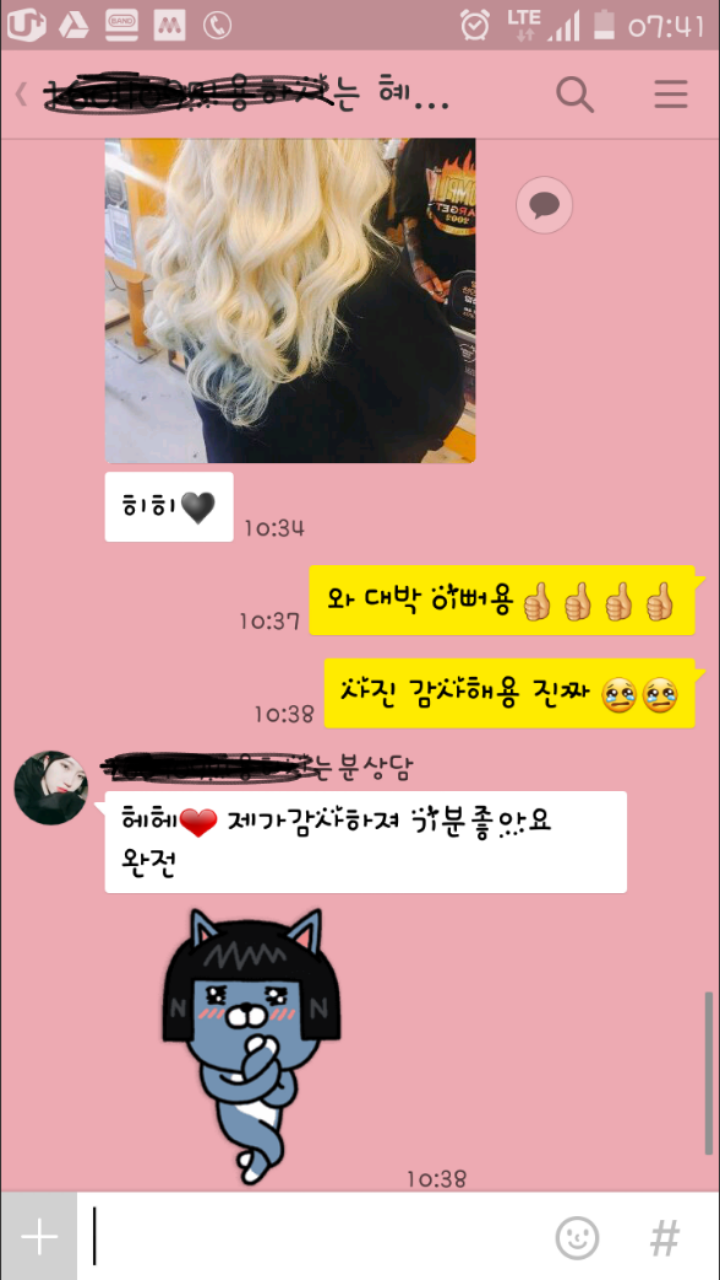Open the attachment plus menu
Screen dimensions: 720x1280
[39, 1237]
